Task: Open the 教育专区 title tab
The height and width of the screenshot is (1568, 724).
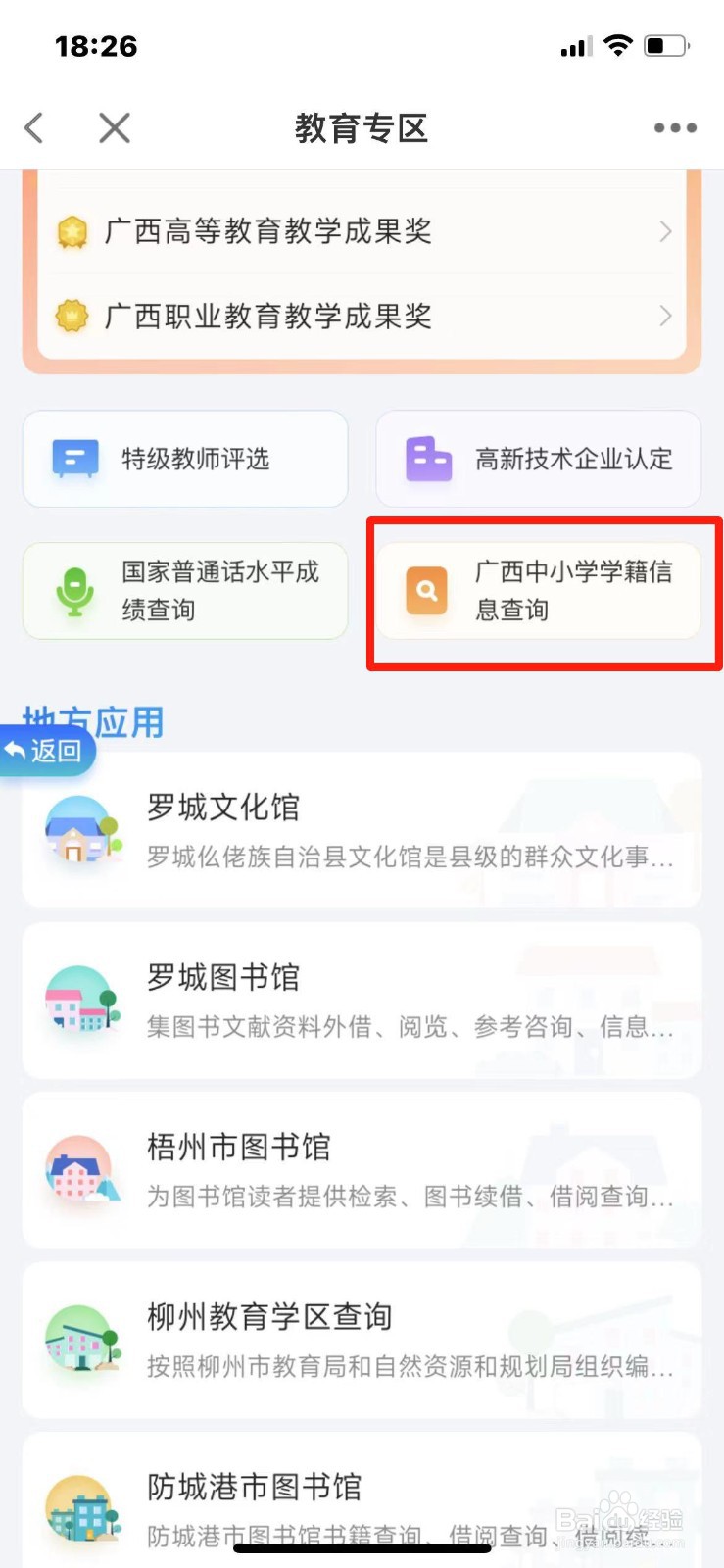Action: [x=362, y=127]
